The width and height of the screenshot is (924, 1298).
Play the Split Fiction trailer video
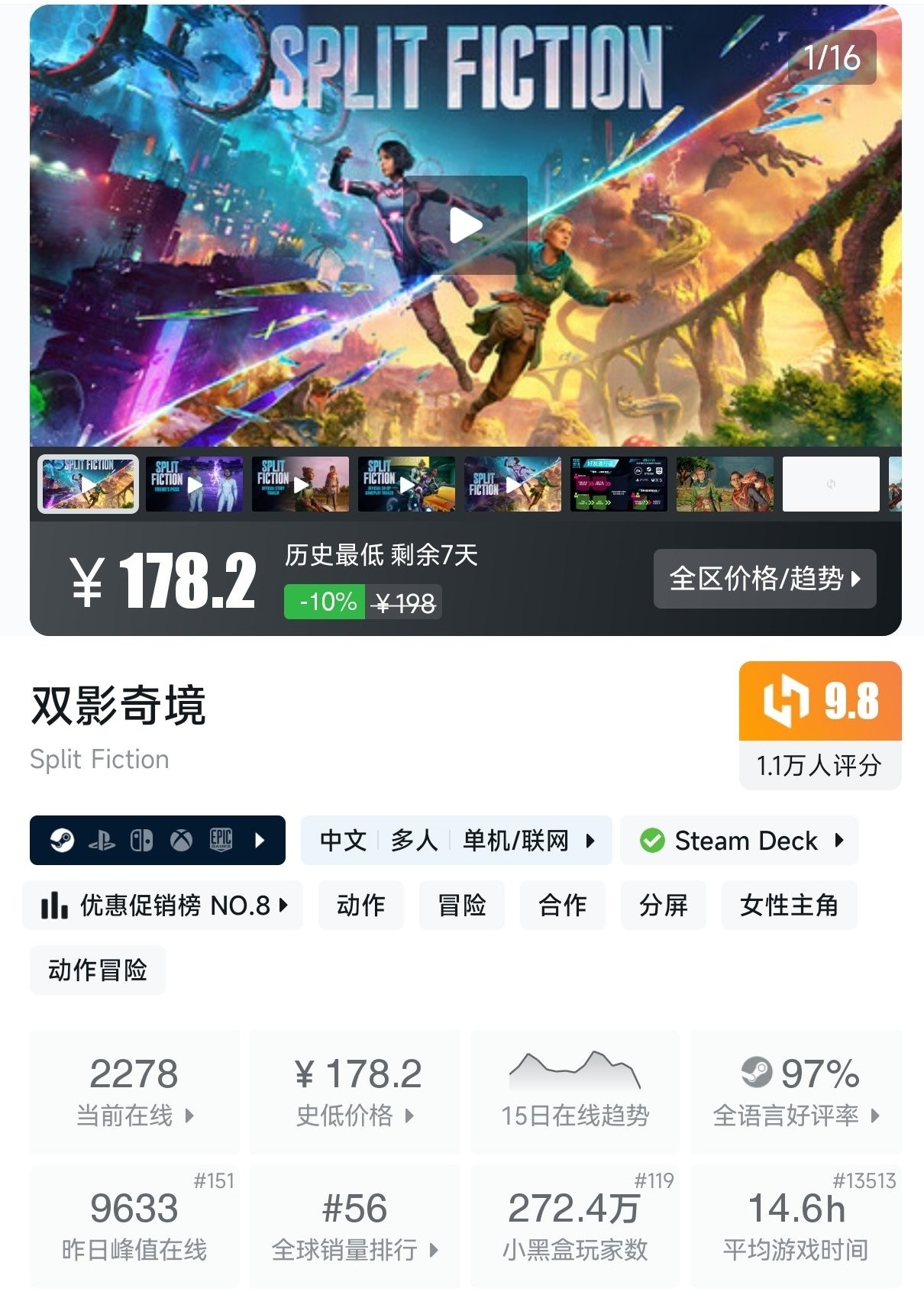(x=465, y=225)
